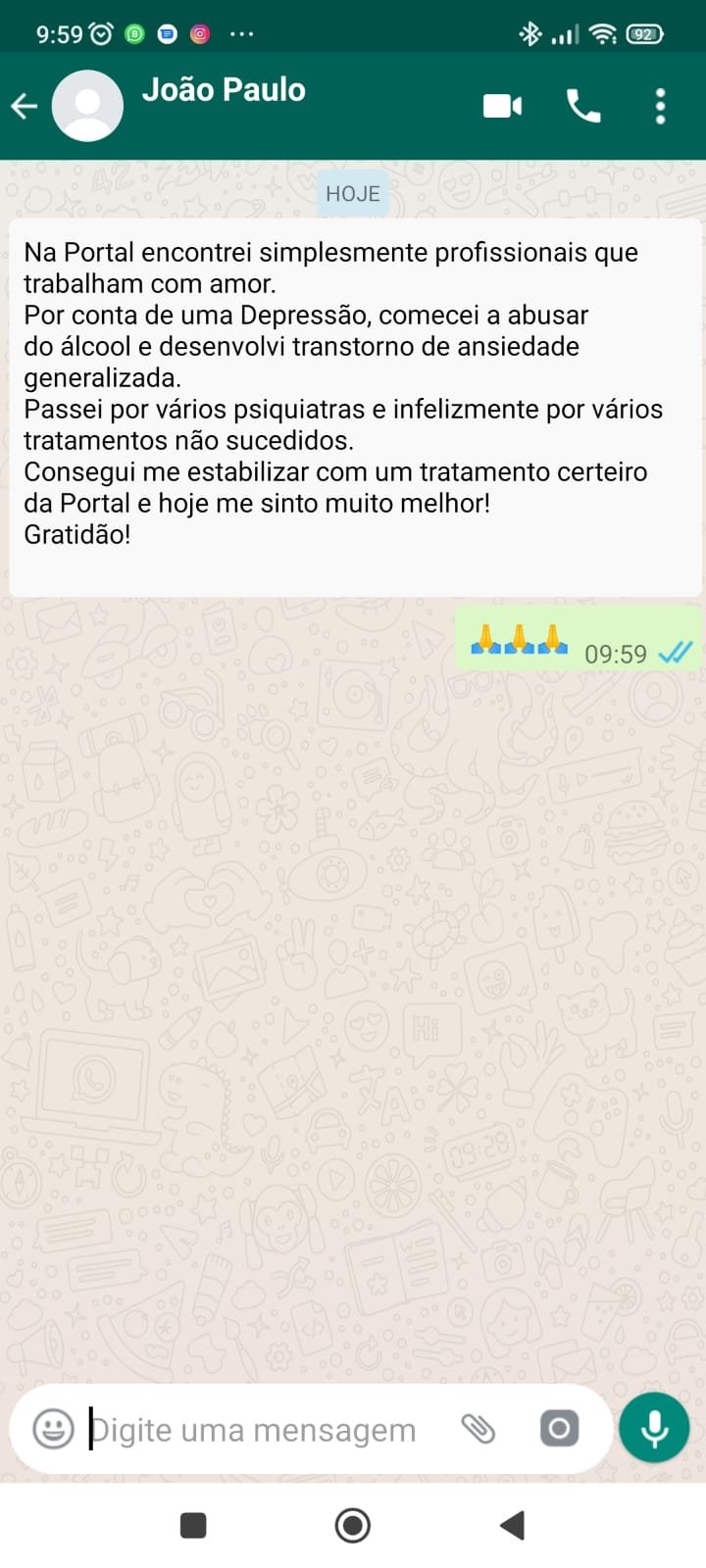
Task: Tap the HOJE date divider
Action: coord(352,193)
